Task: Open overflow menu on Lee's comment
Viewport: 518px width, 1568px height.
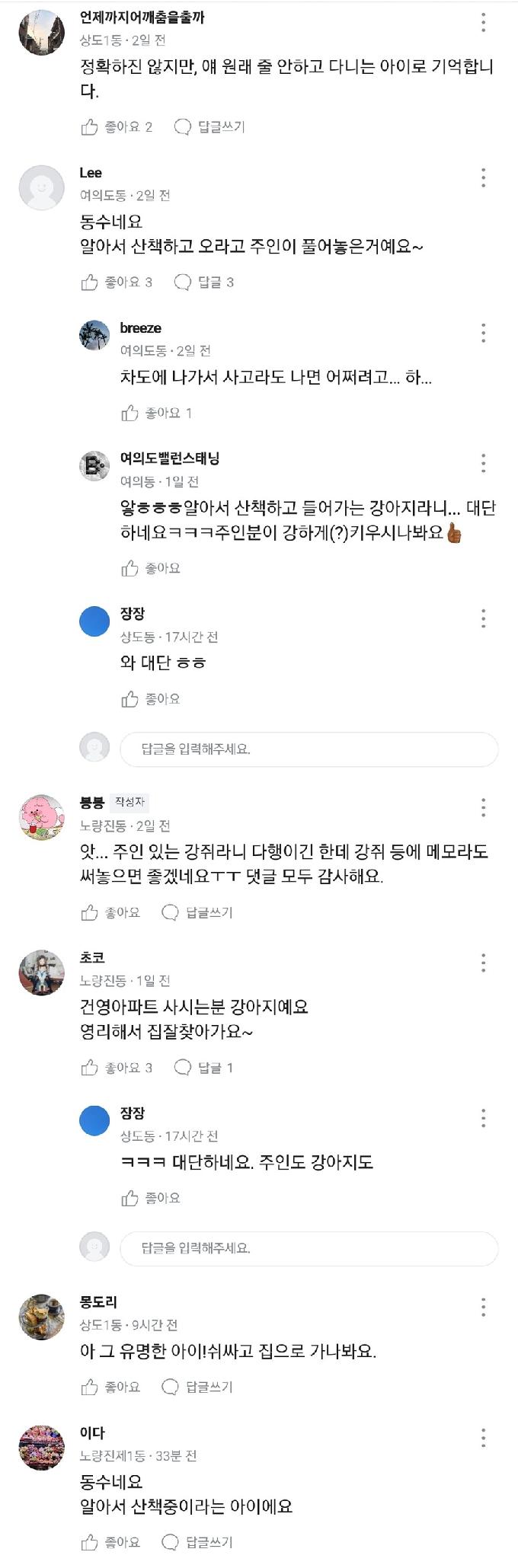Action: [483, 178]
